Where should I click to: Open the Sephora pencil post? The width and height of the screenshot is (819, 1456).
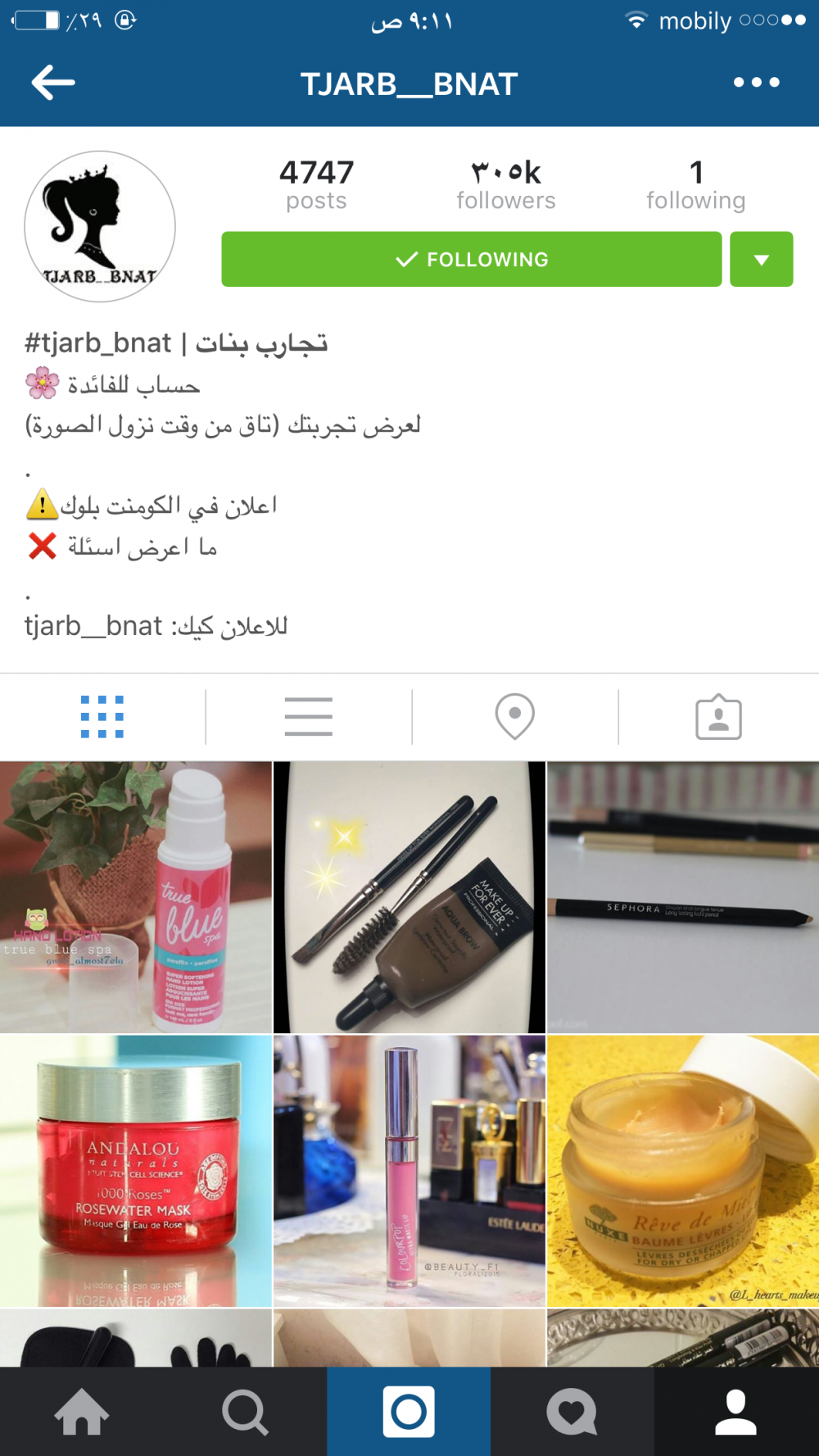tap(682, 897)
